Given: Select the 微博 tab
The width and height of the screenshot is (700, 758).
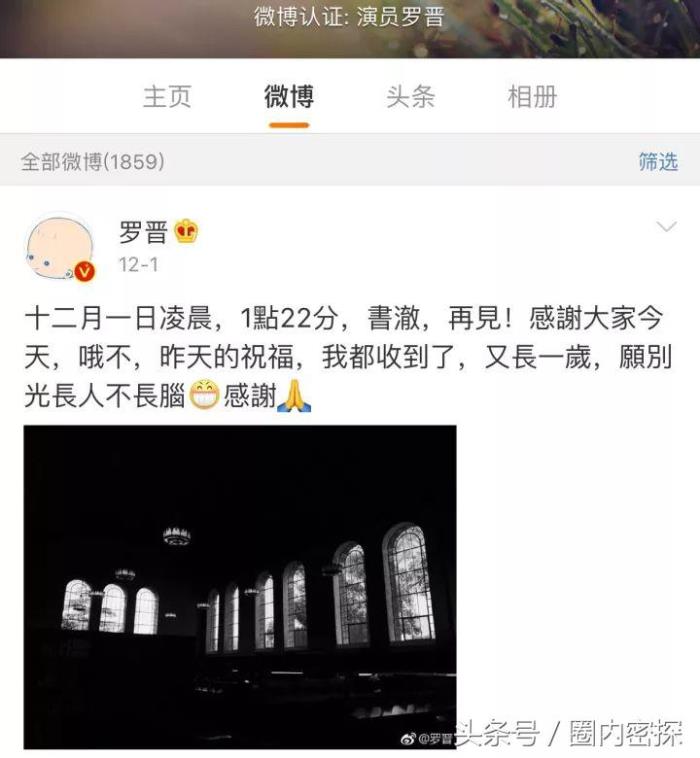Looking at the screenshot, I should pyautogui.click(x=289, y=97).
